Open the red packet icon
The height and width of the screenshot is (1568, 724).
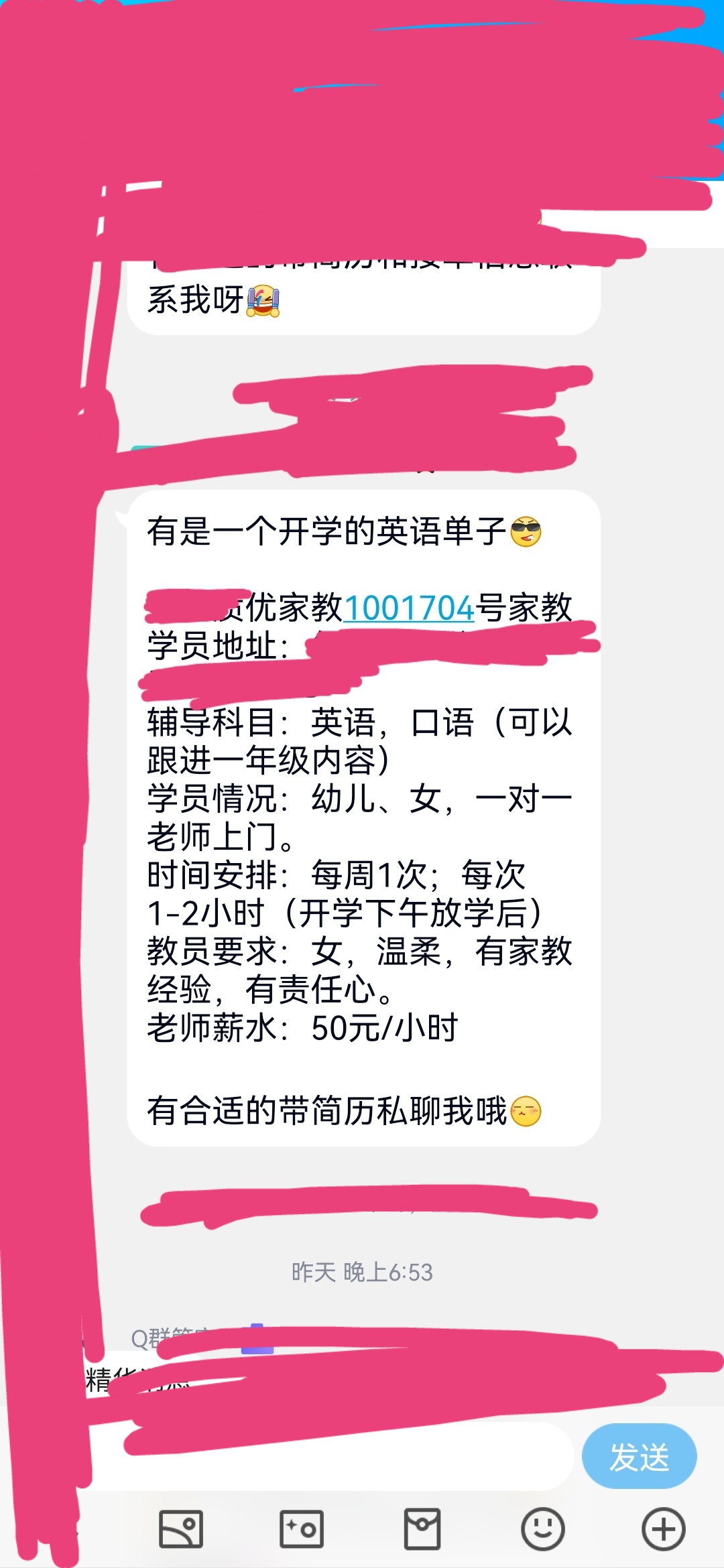422,1529
